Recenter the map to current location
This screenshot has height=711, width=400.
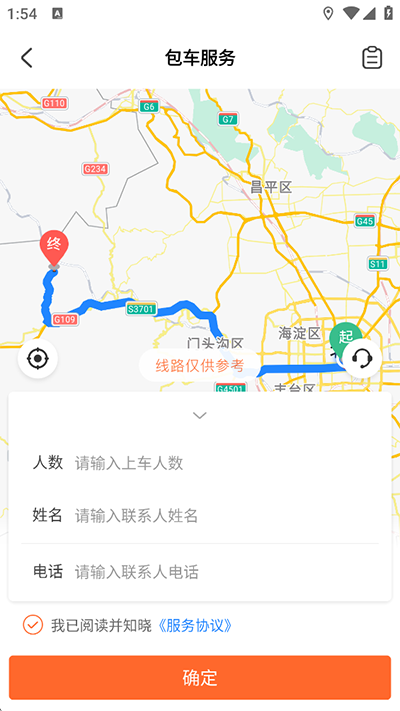coord(38,359)
